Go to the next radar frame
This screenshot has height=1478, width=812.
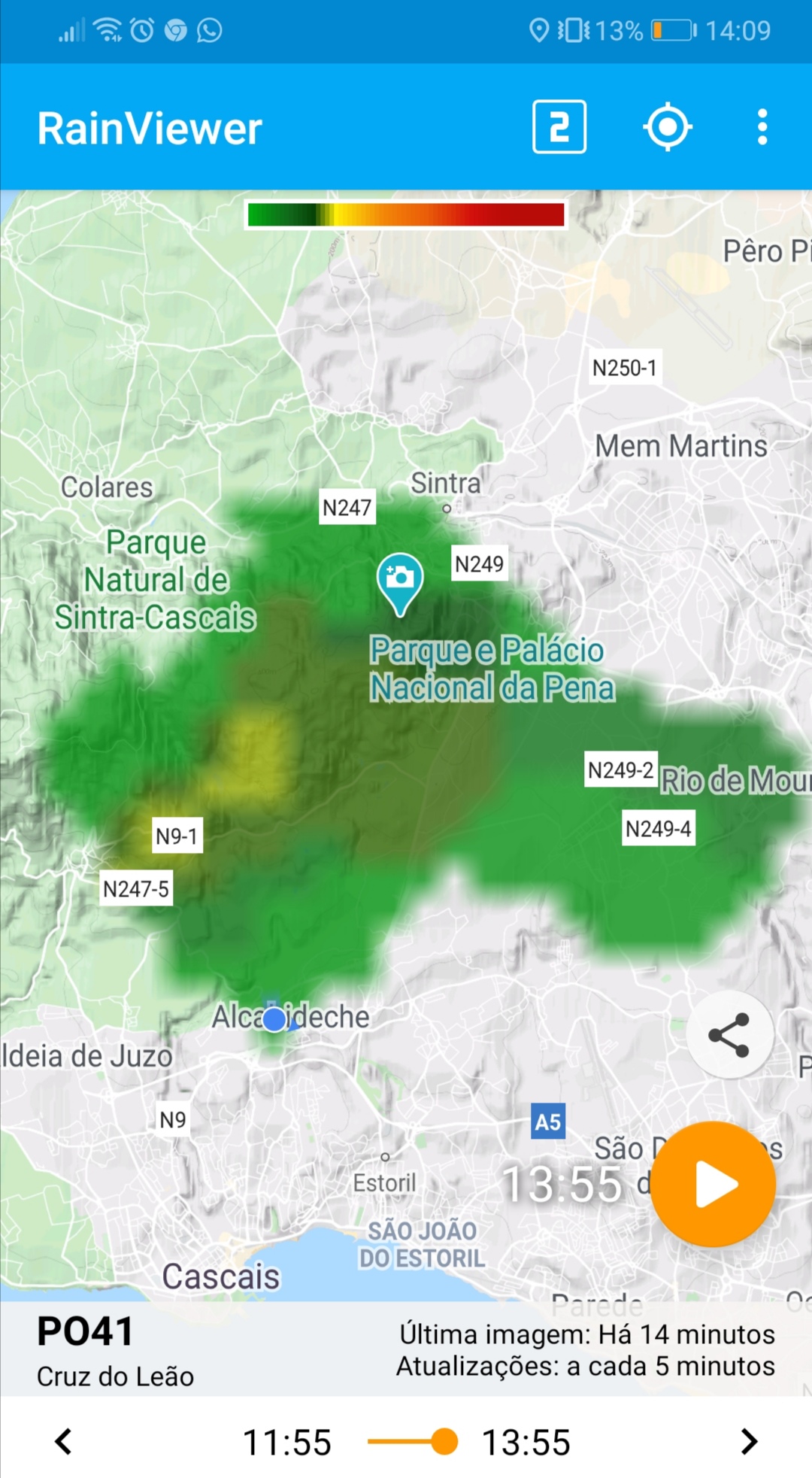(749, 1442)
